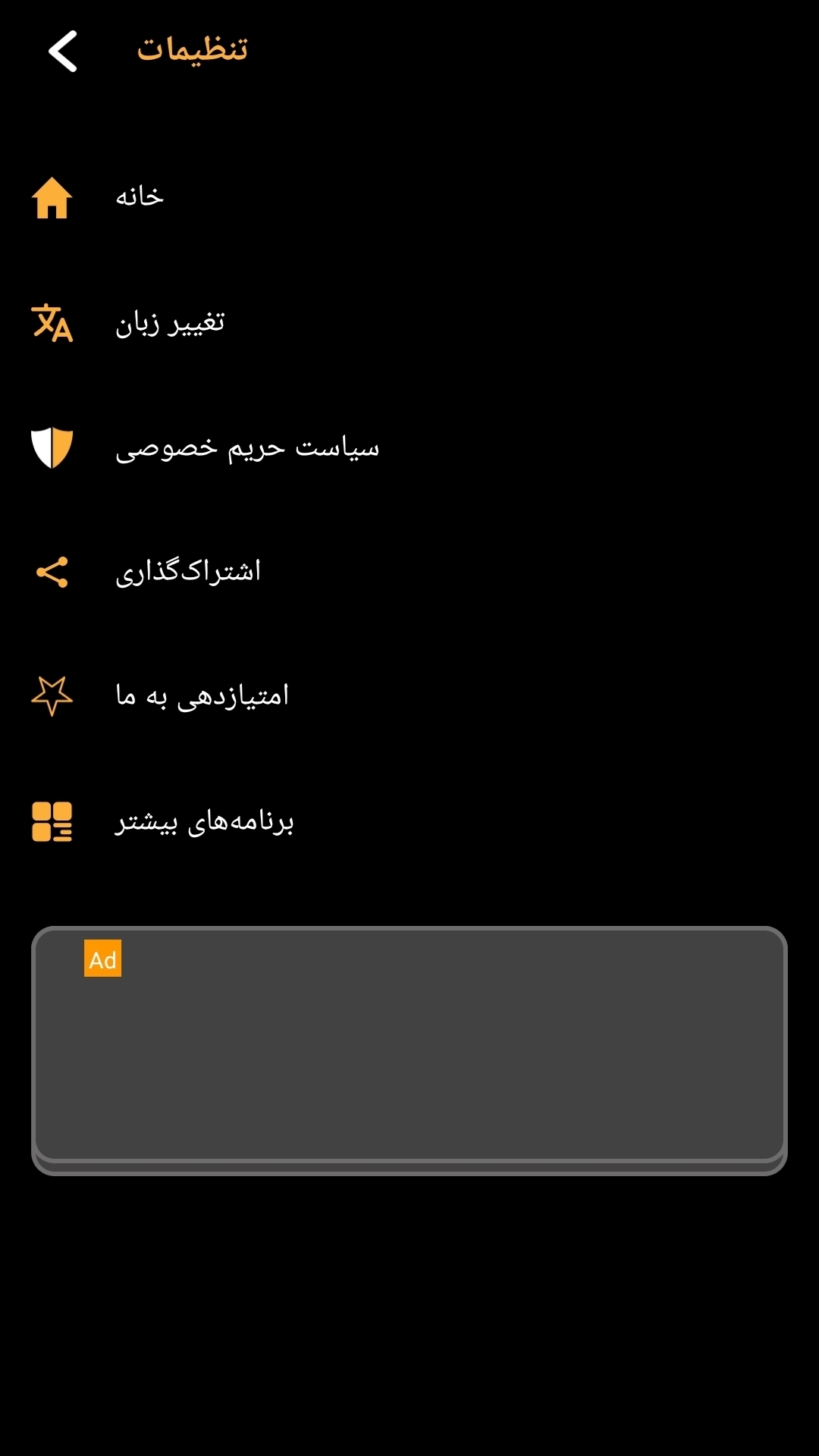Open برنامه‌های بیشتر for more apps
819x1456 pixels.
tap(204, 822)
